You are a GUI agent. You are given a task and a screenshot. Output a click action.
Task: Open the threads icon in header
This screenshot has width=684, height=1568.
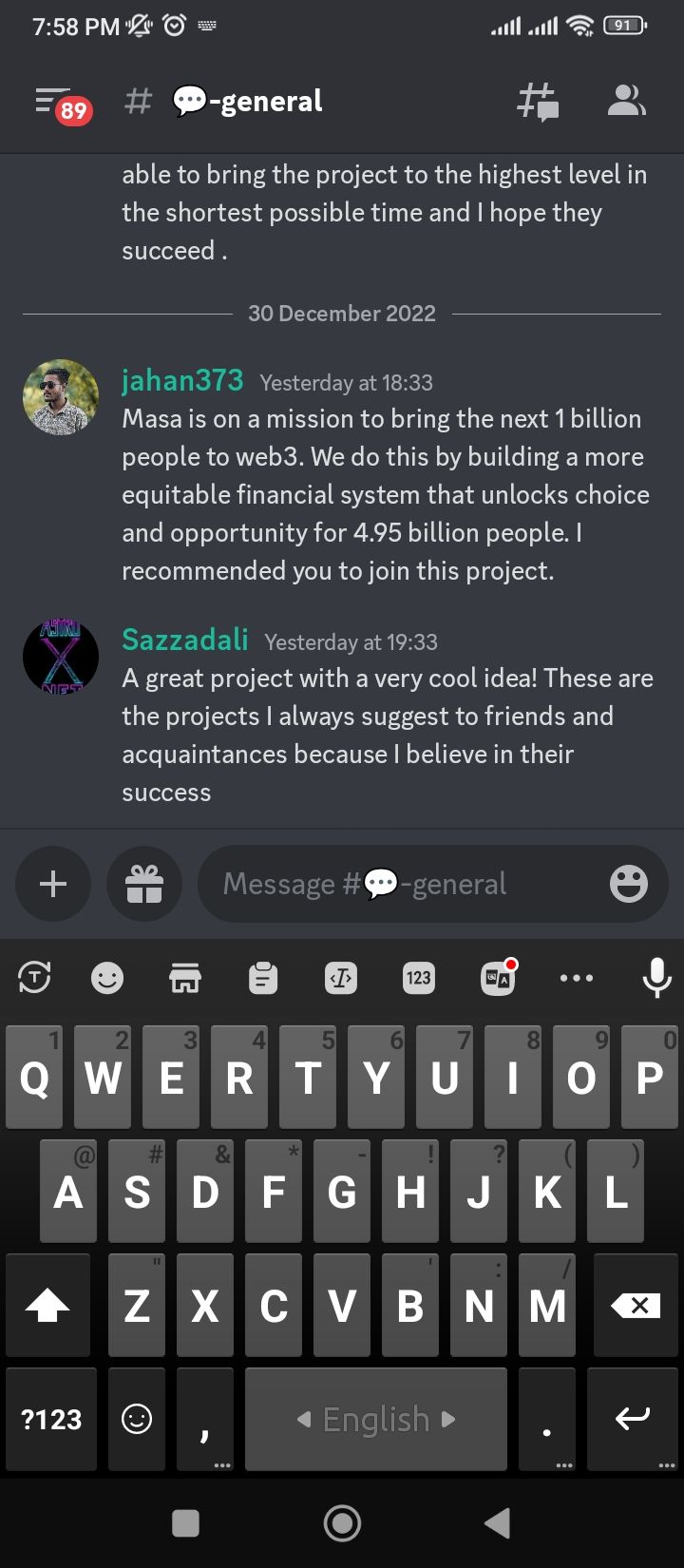pos(537,102)
